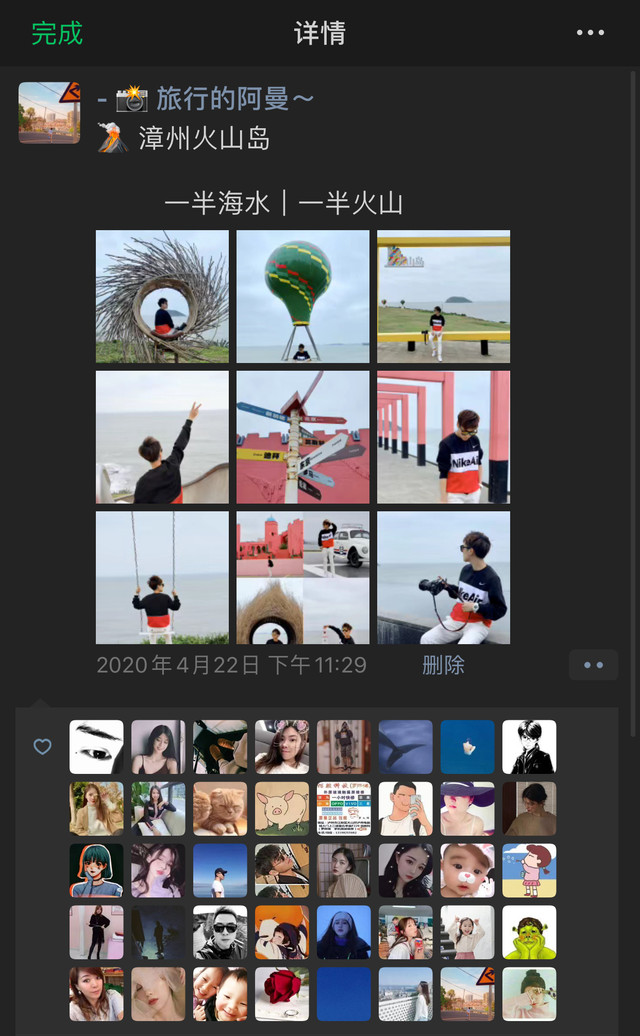Image resolution: width=640 pixels, height=1036 pixels.
Task: Open the yellow frame seaside photo
Action: (x=443, y=296)
